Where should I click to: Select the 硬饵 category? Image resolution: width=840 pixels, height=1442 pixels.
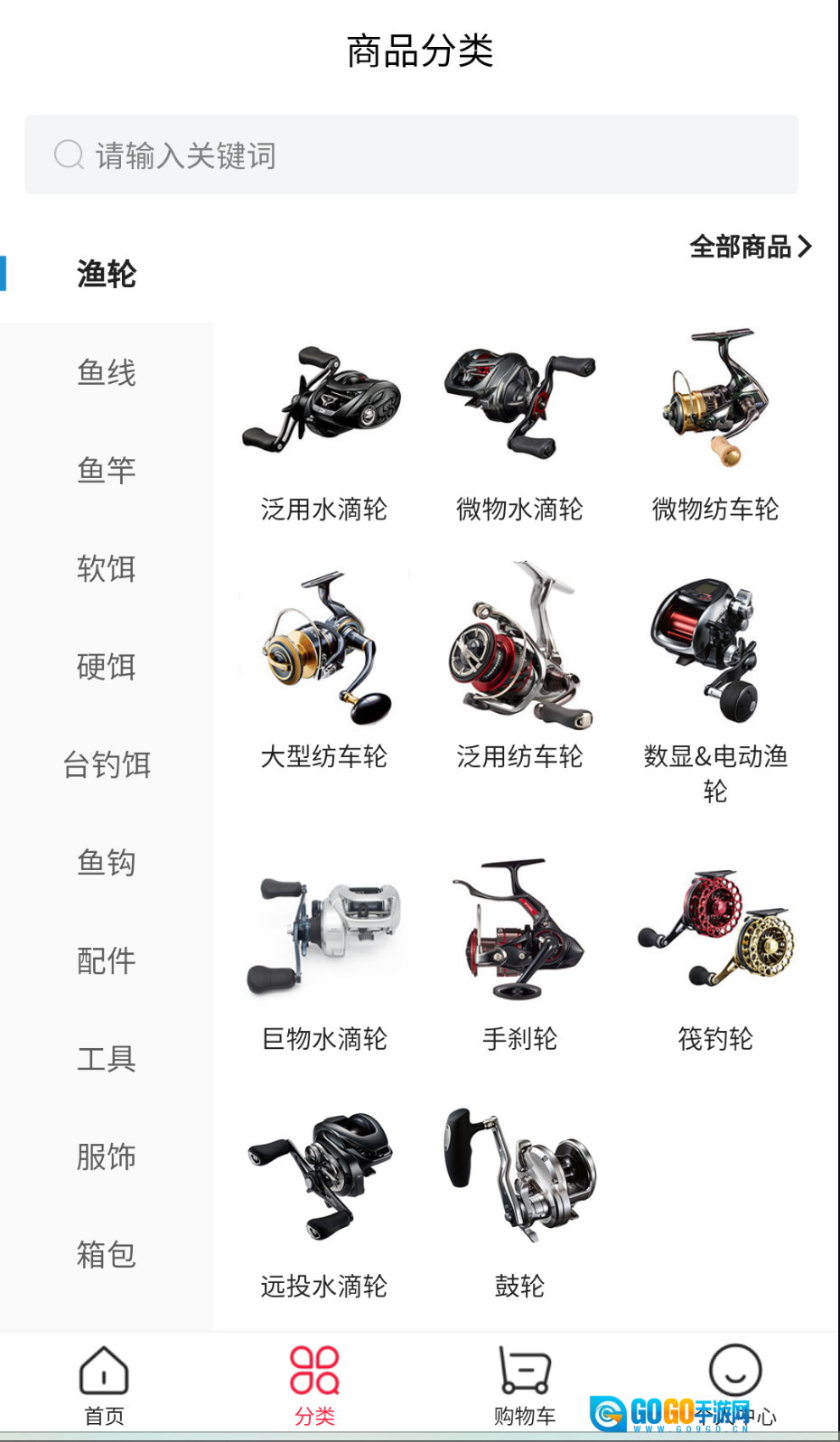point(107,667)
